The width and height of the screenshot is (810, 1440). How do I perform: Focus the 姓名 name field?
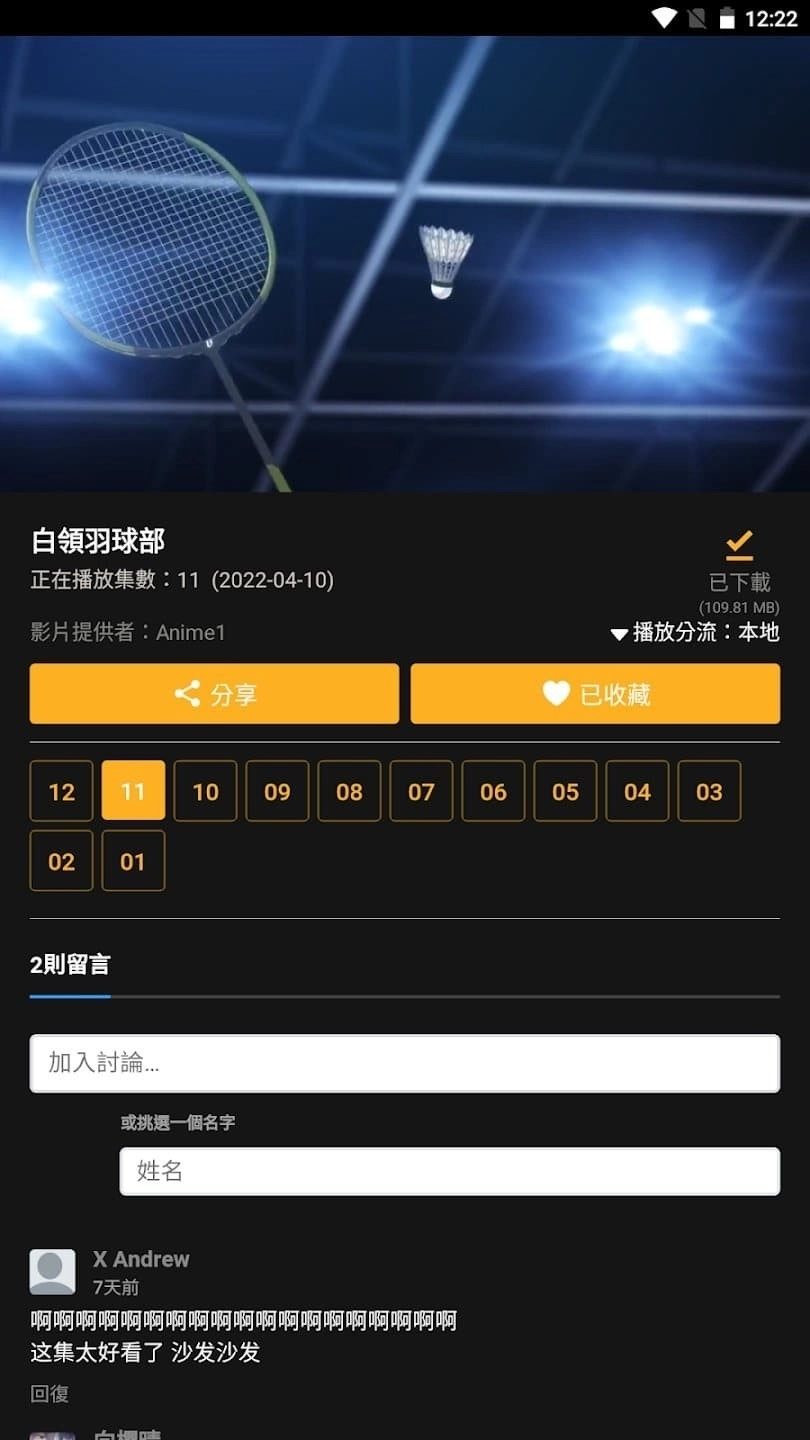pyautogui.click(x=449, y=1171)
